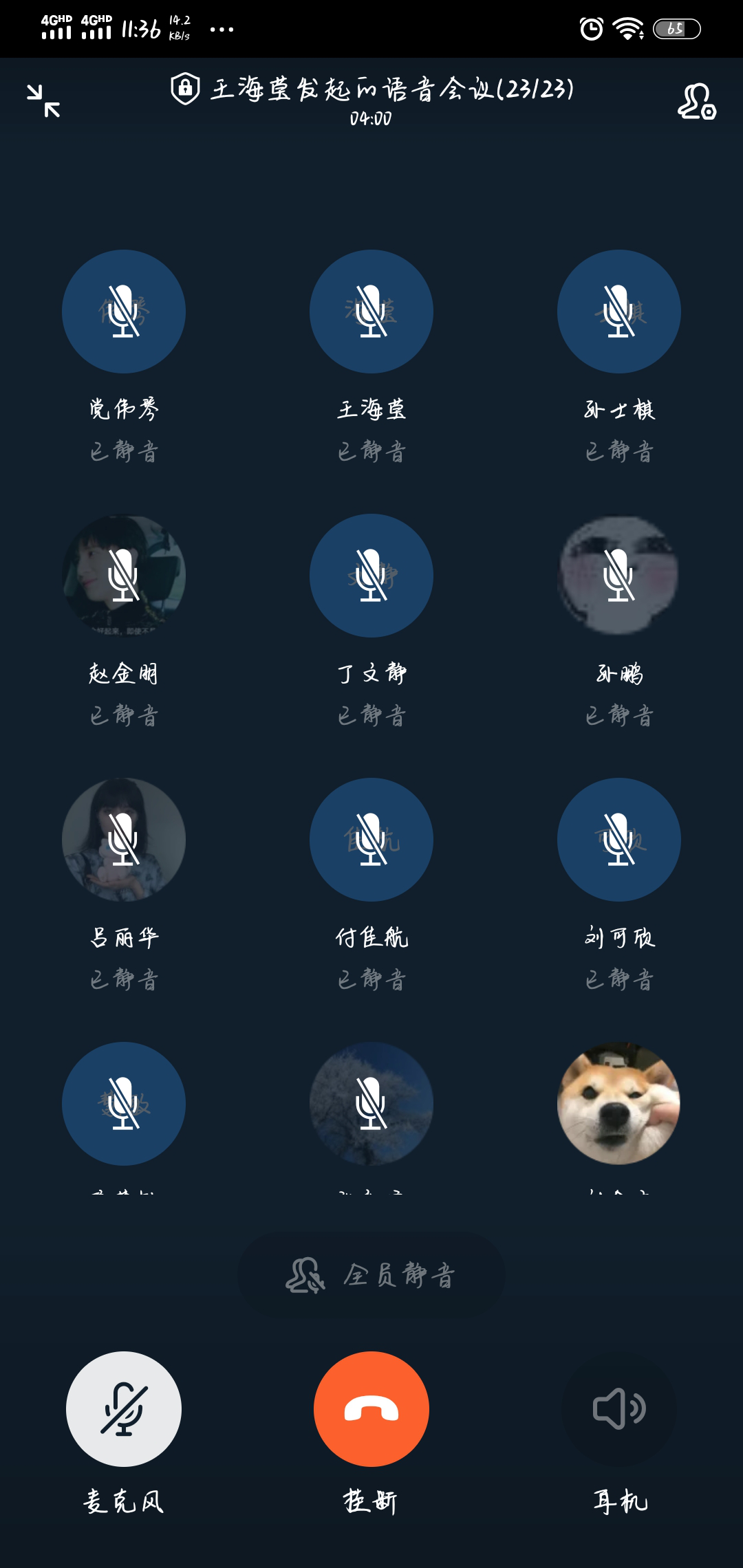
Task: Tap 党伟秀's participant avatar
Action: click(124, 312)
